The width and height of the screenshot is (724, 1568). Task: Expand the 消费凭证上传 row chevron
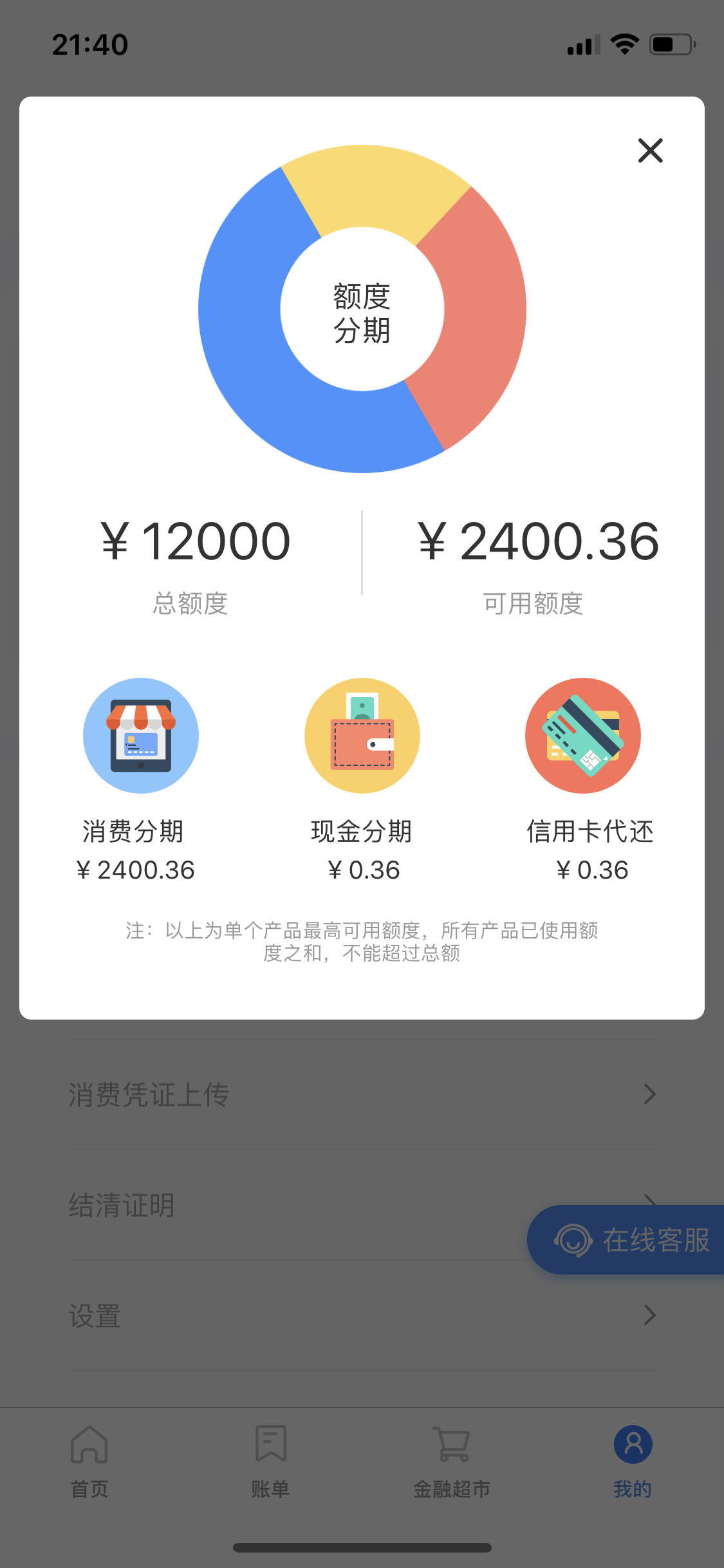coord(650,1094)
